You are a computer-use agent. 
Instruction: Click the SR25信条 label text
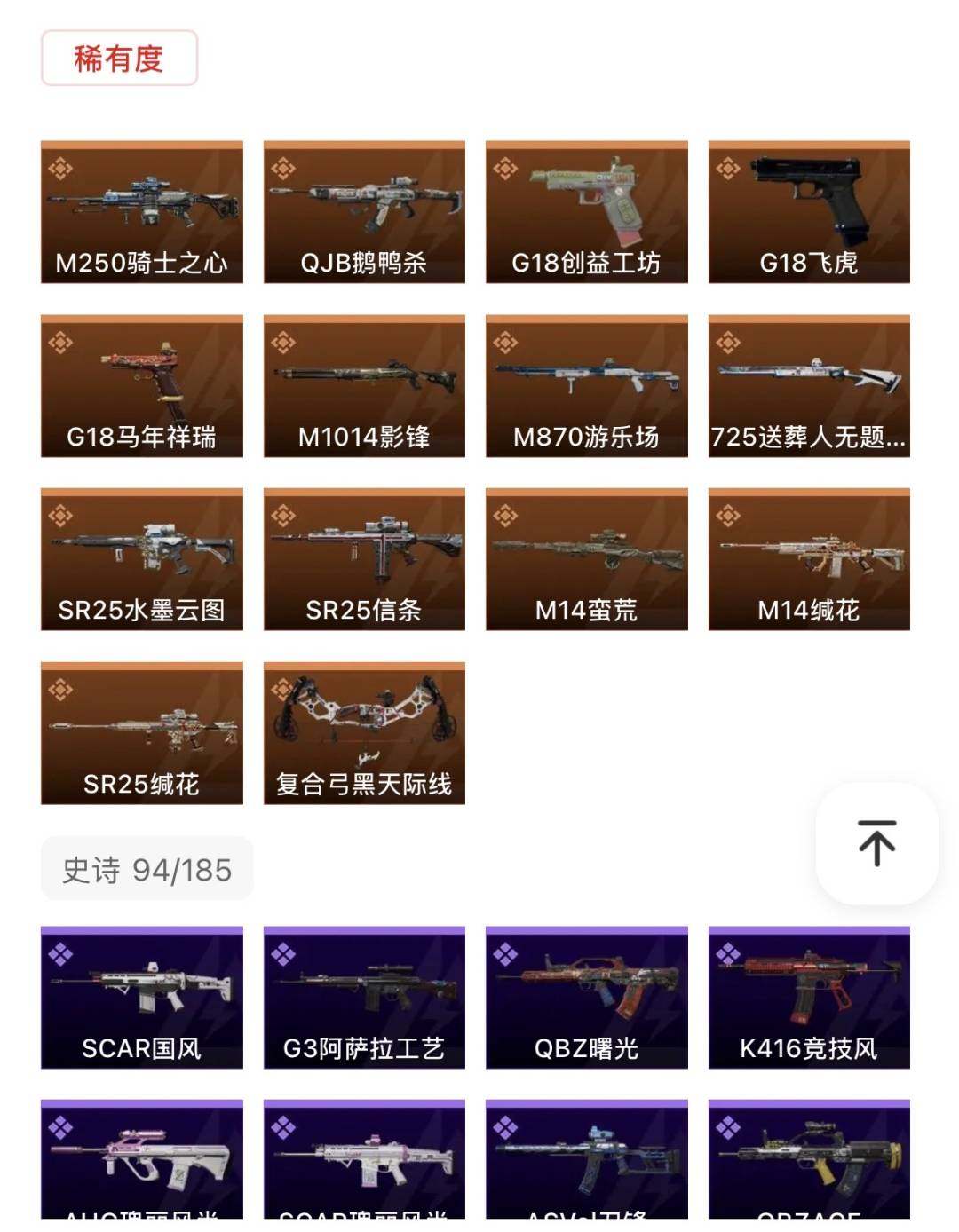[364, 608]
